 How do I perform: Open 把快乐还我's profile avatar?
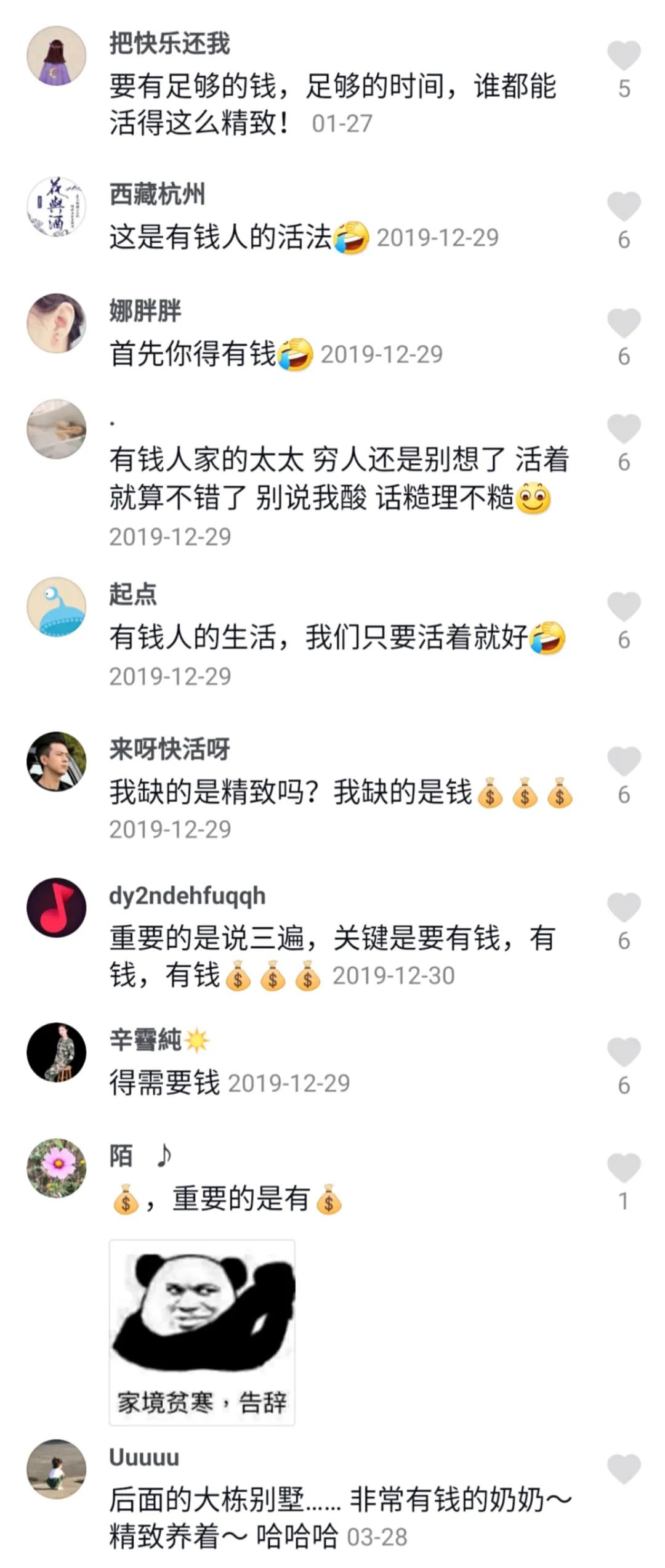point(58,54)
